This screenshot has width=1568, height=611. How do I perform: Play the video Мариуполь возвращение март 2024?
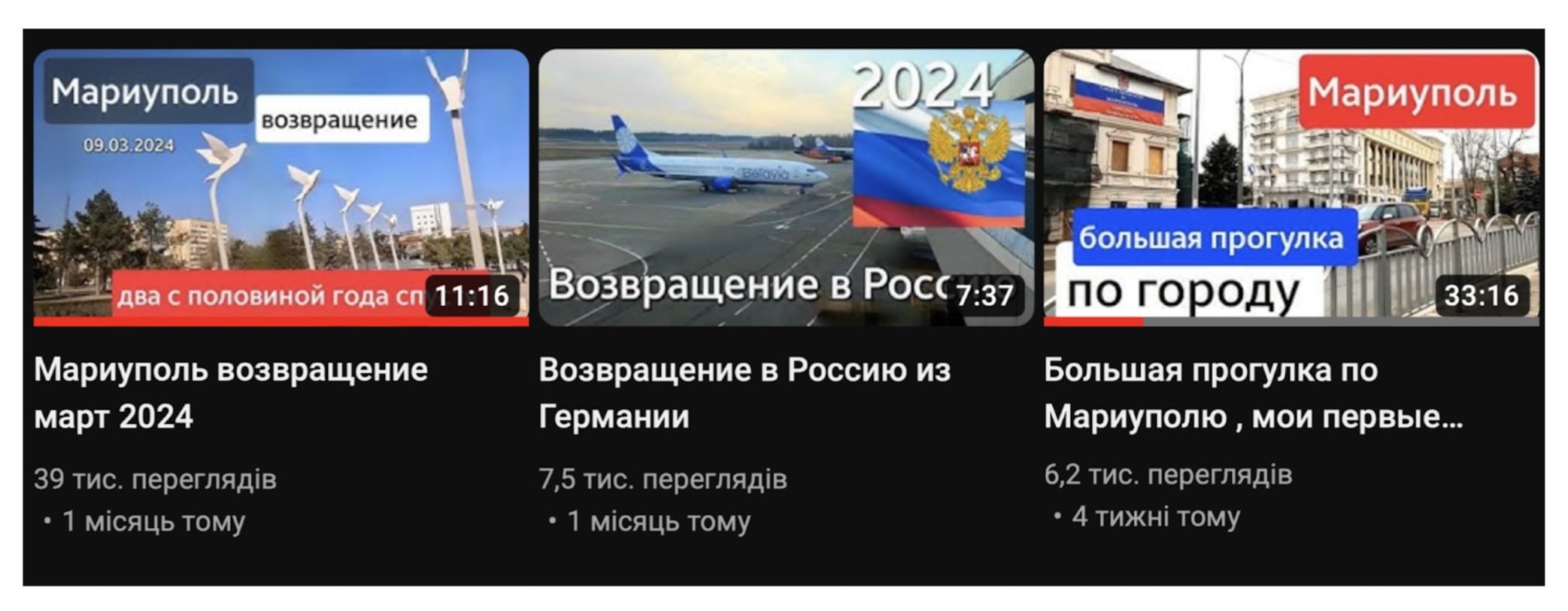(281, 188)
